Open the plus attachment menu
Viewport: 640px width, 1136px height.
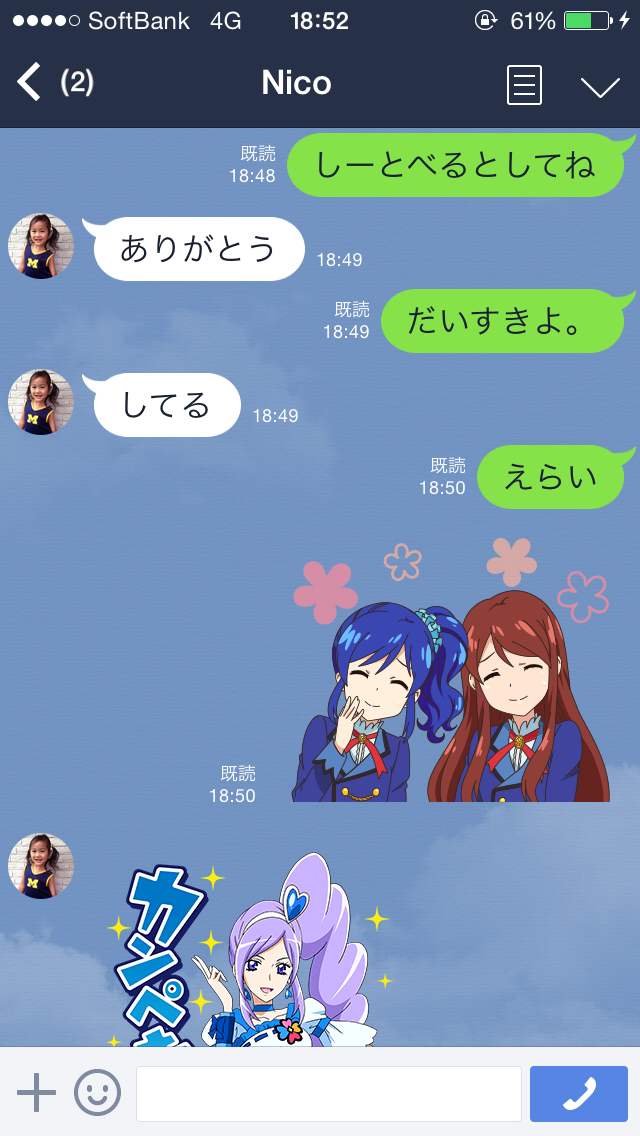click(x=36, y=1092)
